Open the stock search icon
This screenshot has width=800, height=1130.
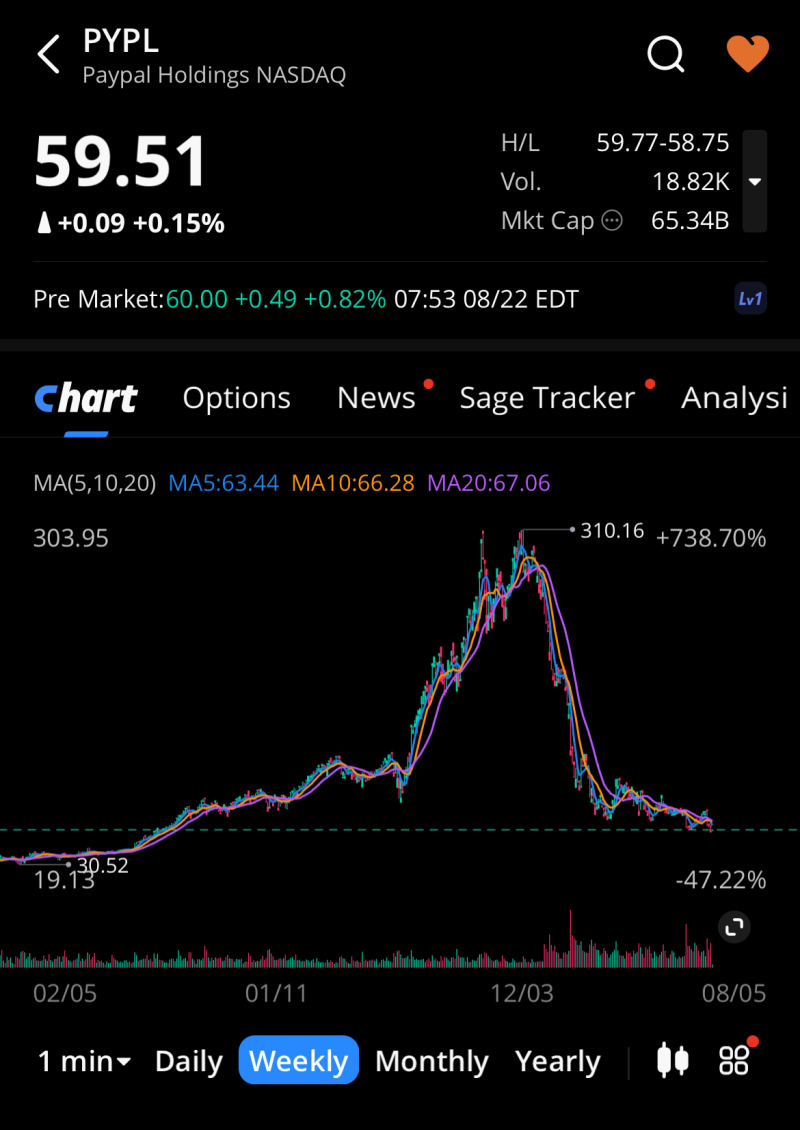coord(665,54)
